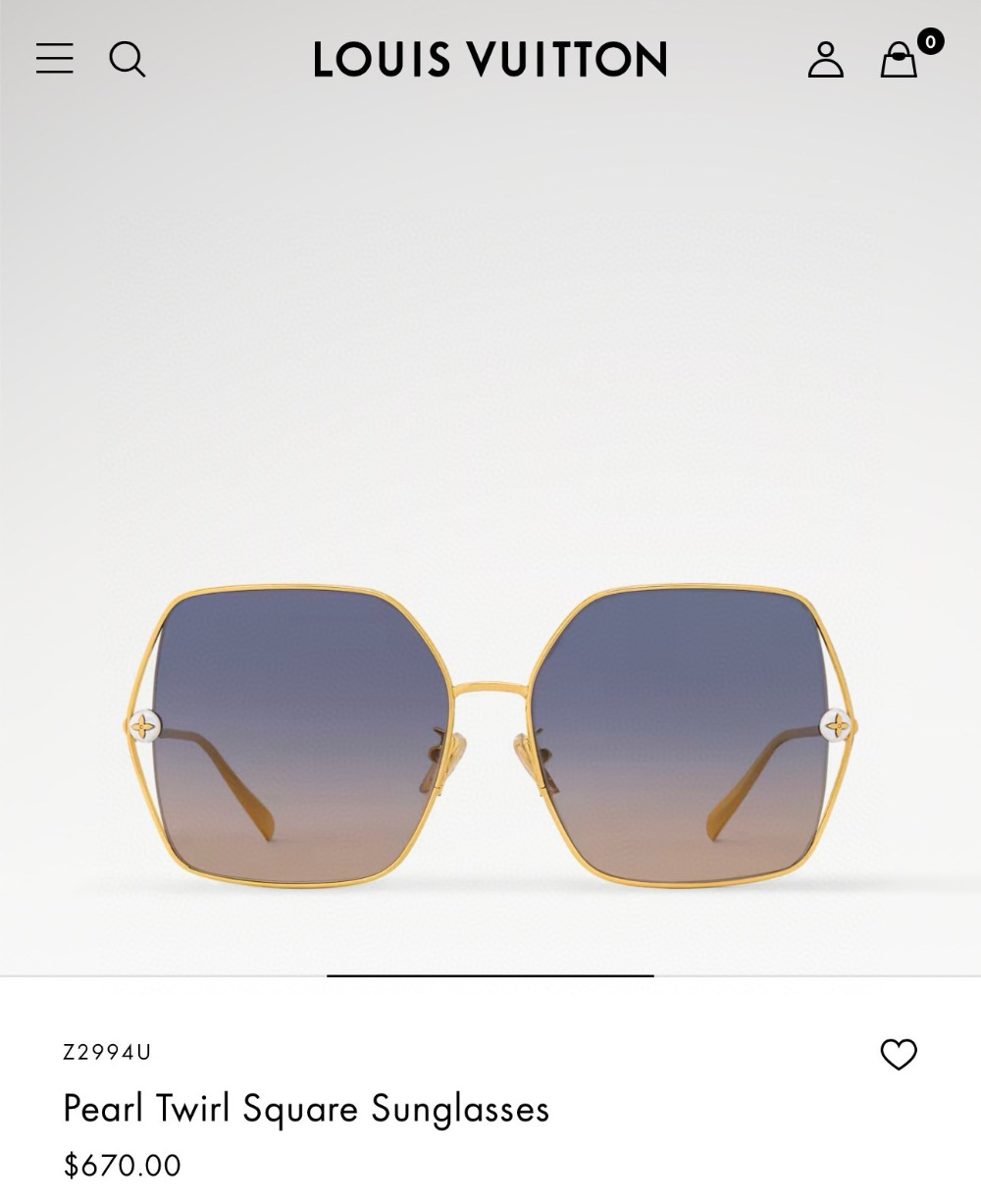The image size is (981, 1204).
Task: Enlarge the Pearl Twirl sunglasses image
Action: click(490, 736)
